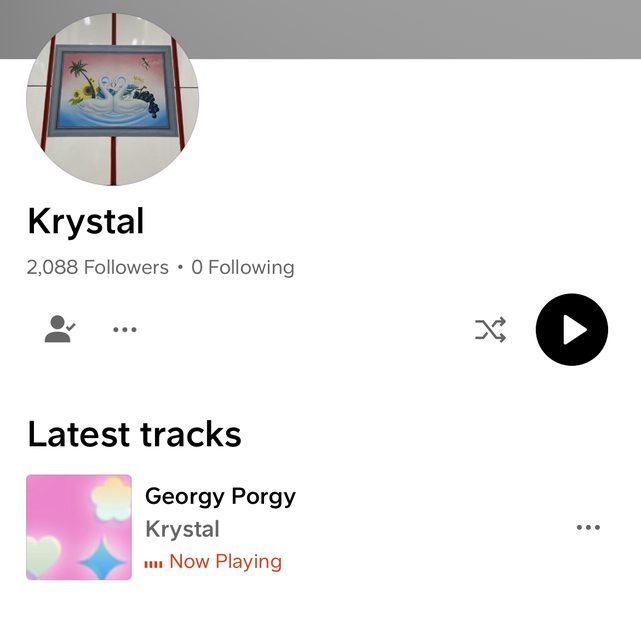Screen dimensions: 641x627
Task: Open the Georgy Porgy track
Action: click(x=220, y=497)
